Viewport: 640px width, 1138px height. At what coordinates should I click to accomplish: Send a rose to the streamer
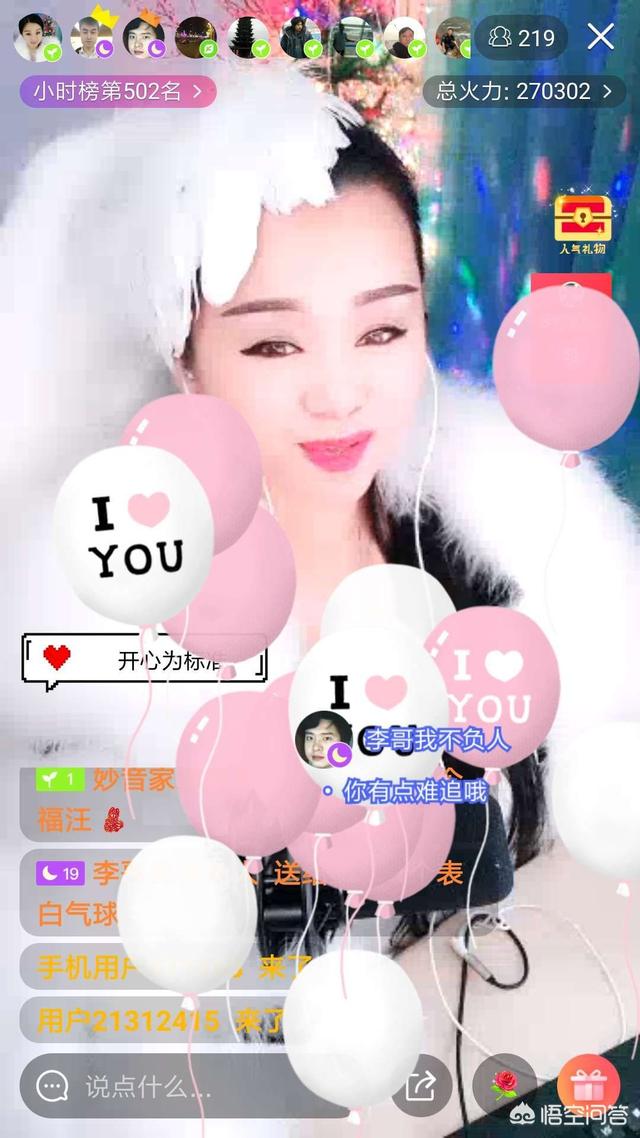[505, 1085]
